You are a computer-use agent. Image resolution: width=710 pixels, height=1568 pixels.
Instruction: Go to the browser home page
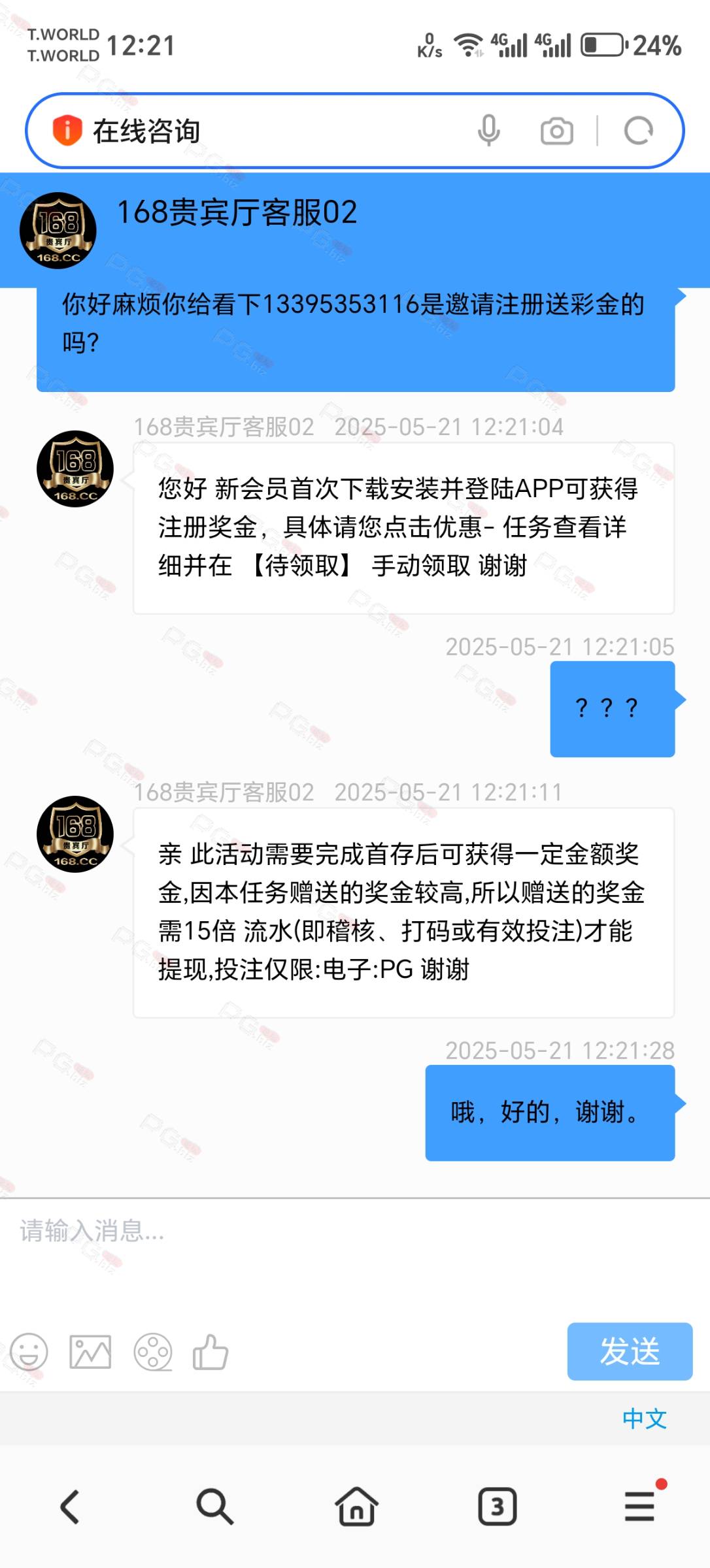(x=356, y=1507)
